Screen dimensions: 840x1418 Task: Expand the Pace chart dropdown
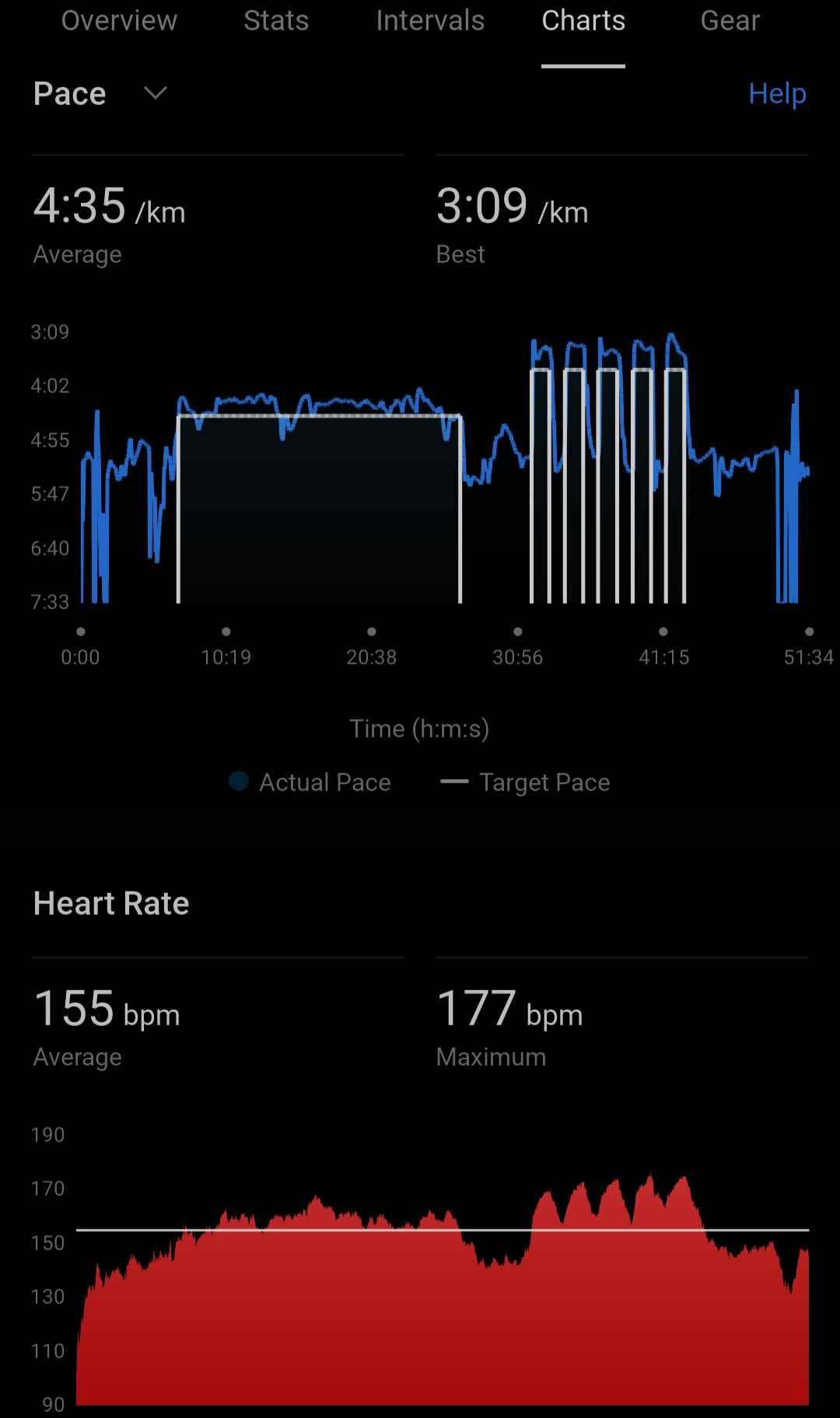tap(155, 93)
